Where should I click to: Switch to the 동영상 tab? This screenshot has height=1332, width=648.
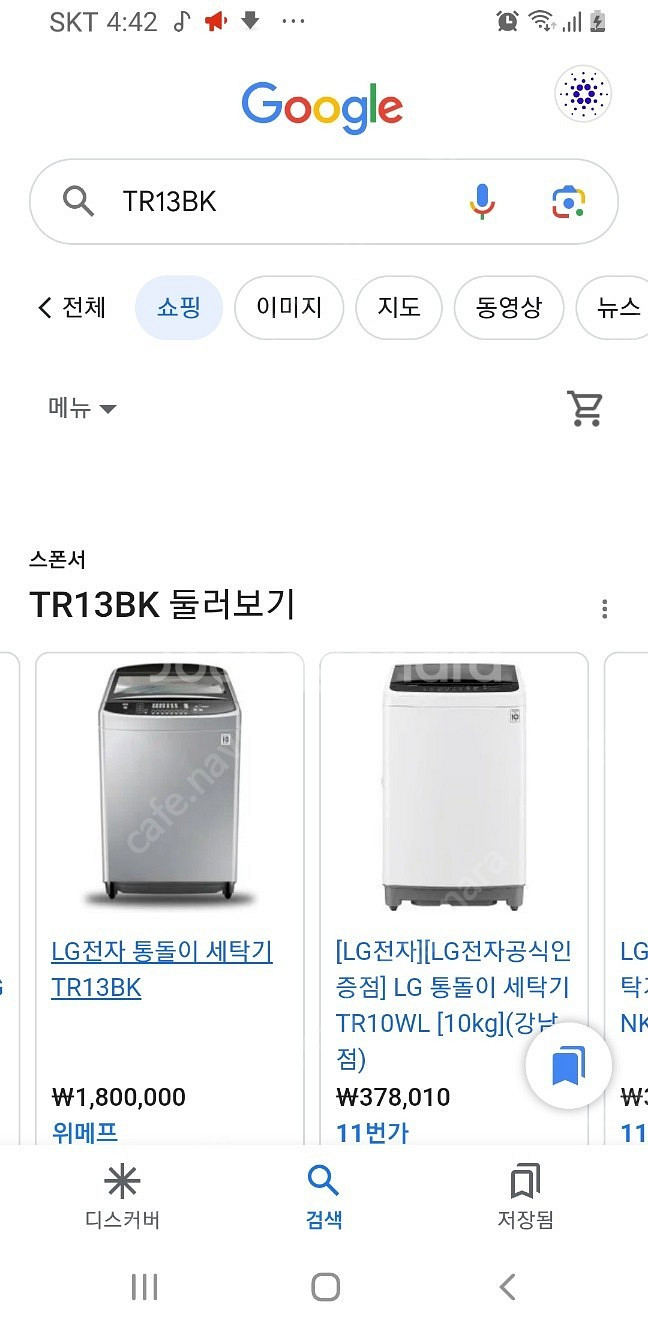509,307
